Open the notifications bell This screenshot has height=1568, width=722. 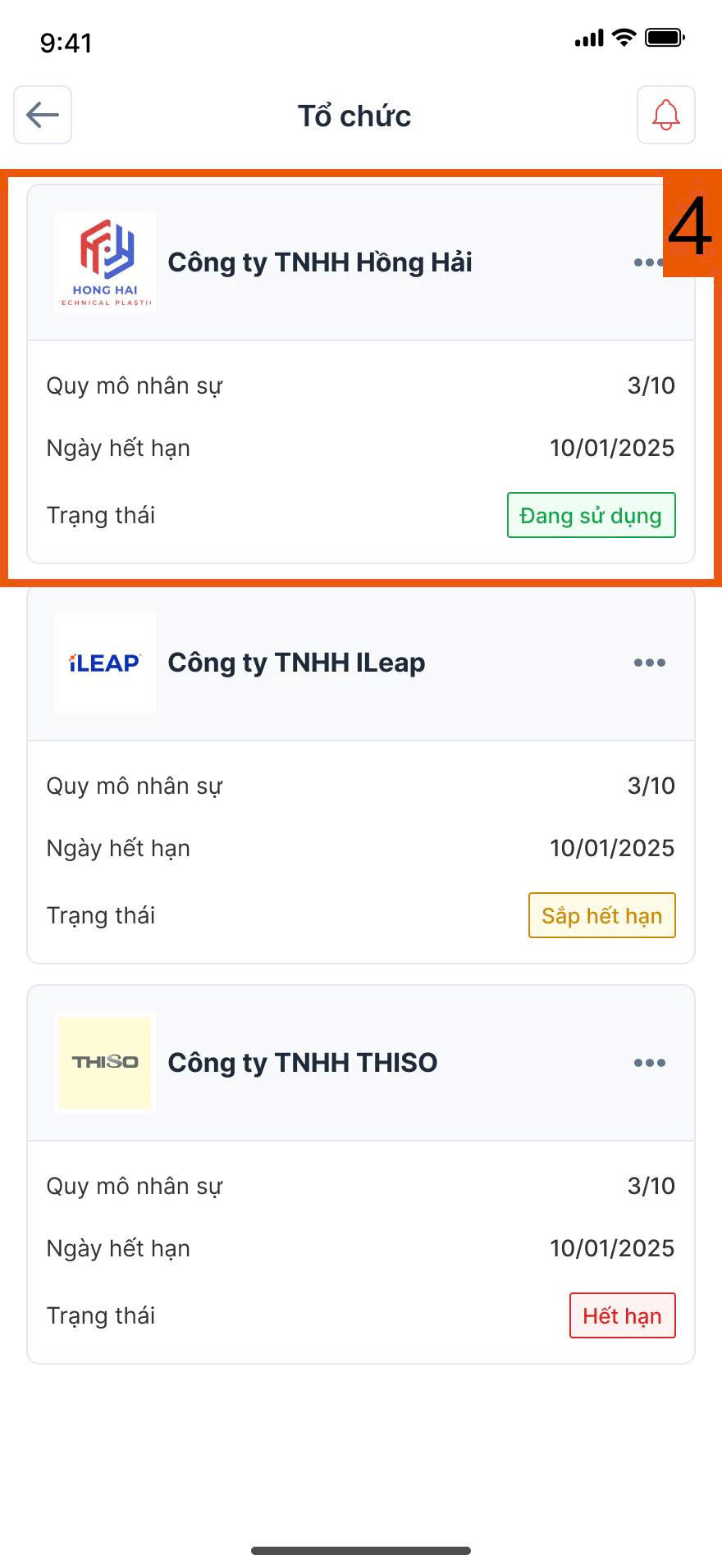(x=665, y=115)
